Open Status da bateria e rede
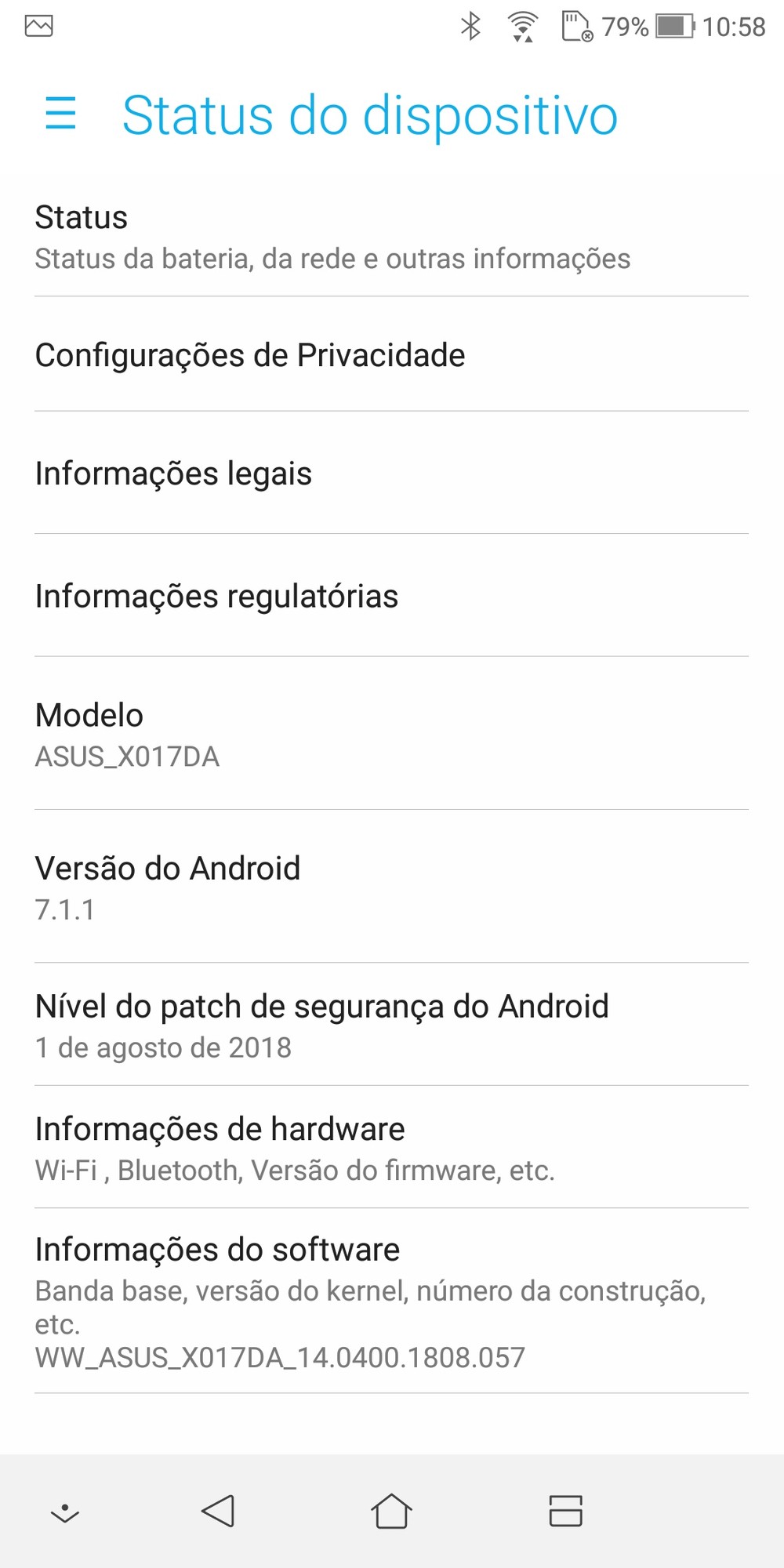This screenshot has height=1568, width=784. [x=392, y=238]
